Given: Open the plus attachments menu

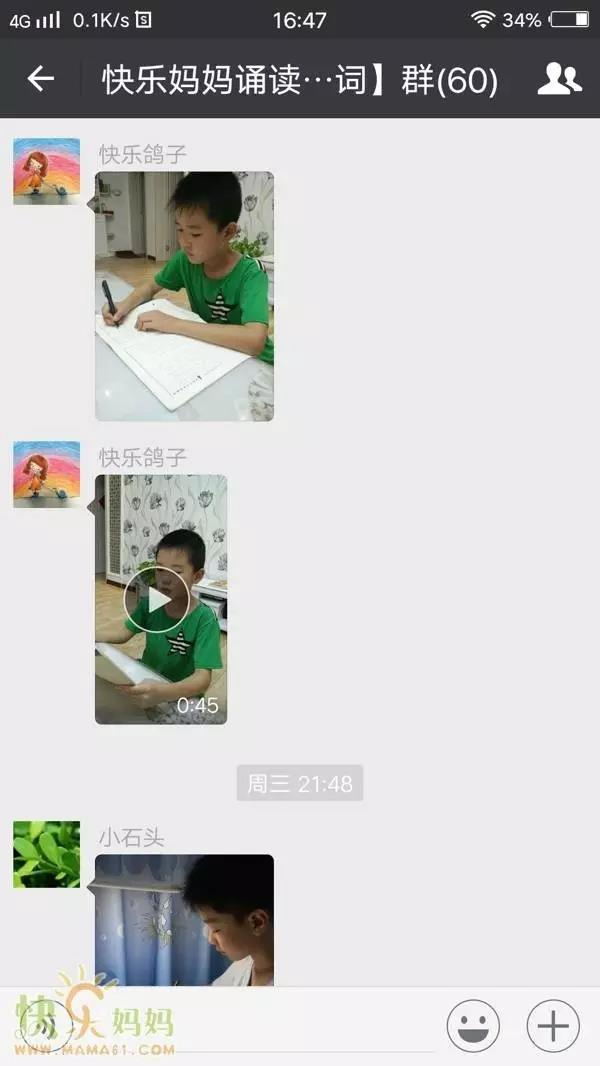Looking at the screenshot, I should pyautogui.click(x=553, y=1026).
